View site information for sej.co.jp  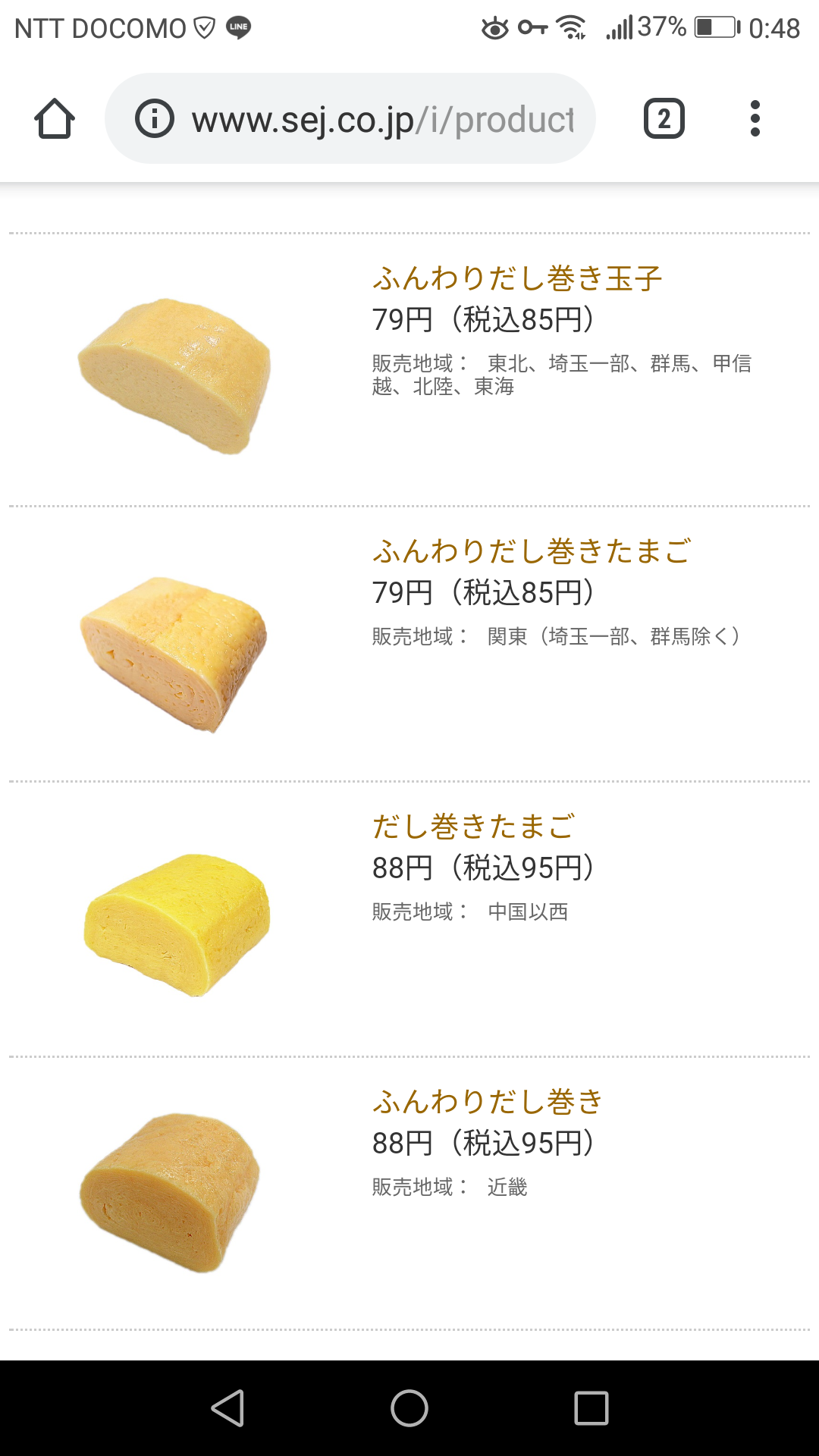155,119
